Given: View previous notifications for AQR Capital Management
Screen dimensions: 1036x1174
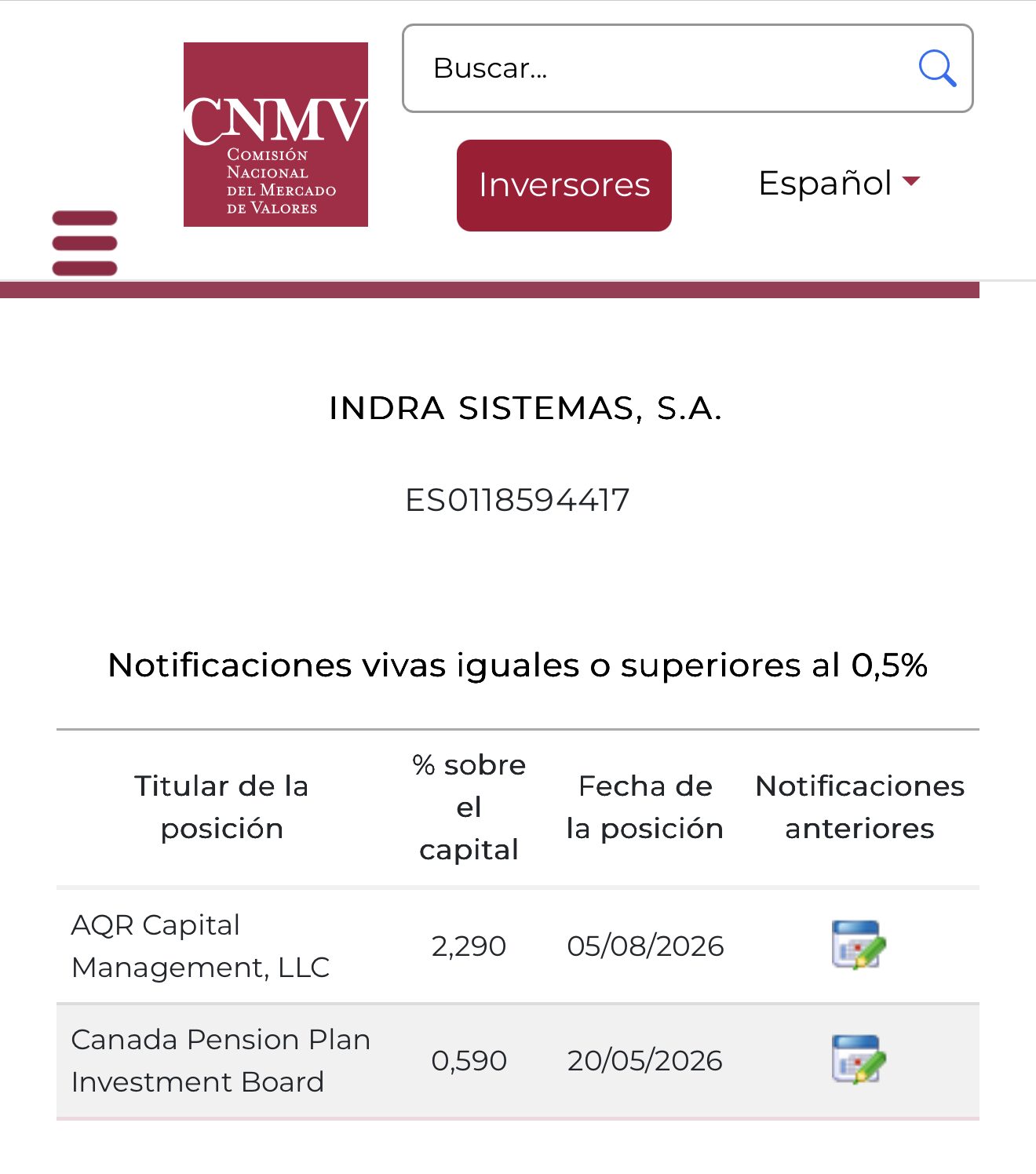Looking at the screenshot, I should point(859,945).
